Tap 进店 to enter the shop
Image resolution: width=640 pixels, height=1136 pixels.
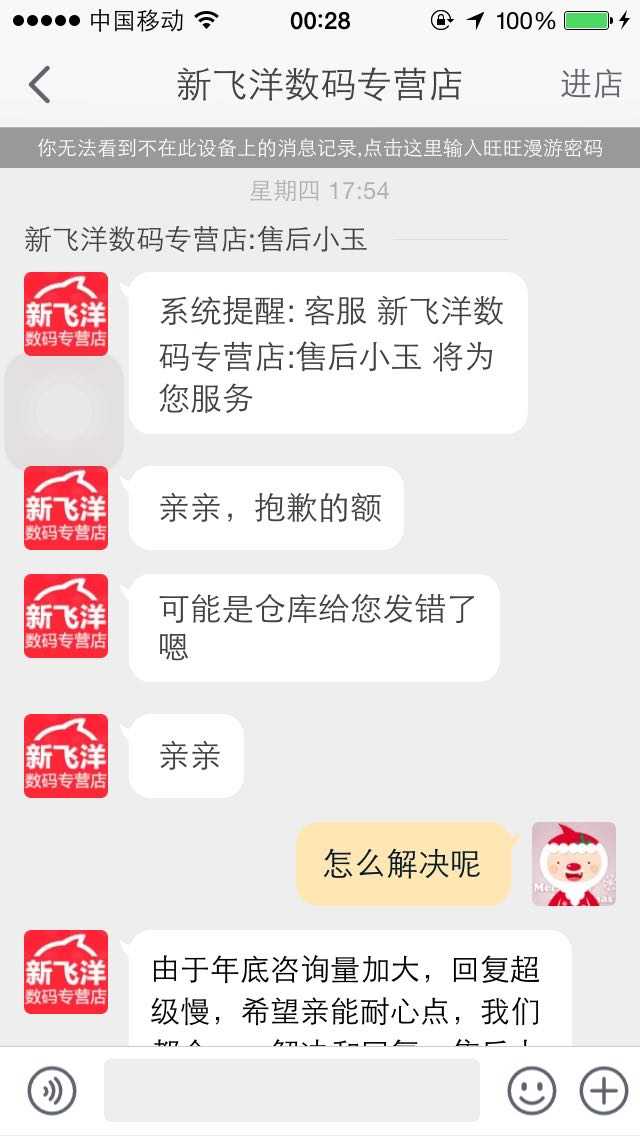(591, 85)
